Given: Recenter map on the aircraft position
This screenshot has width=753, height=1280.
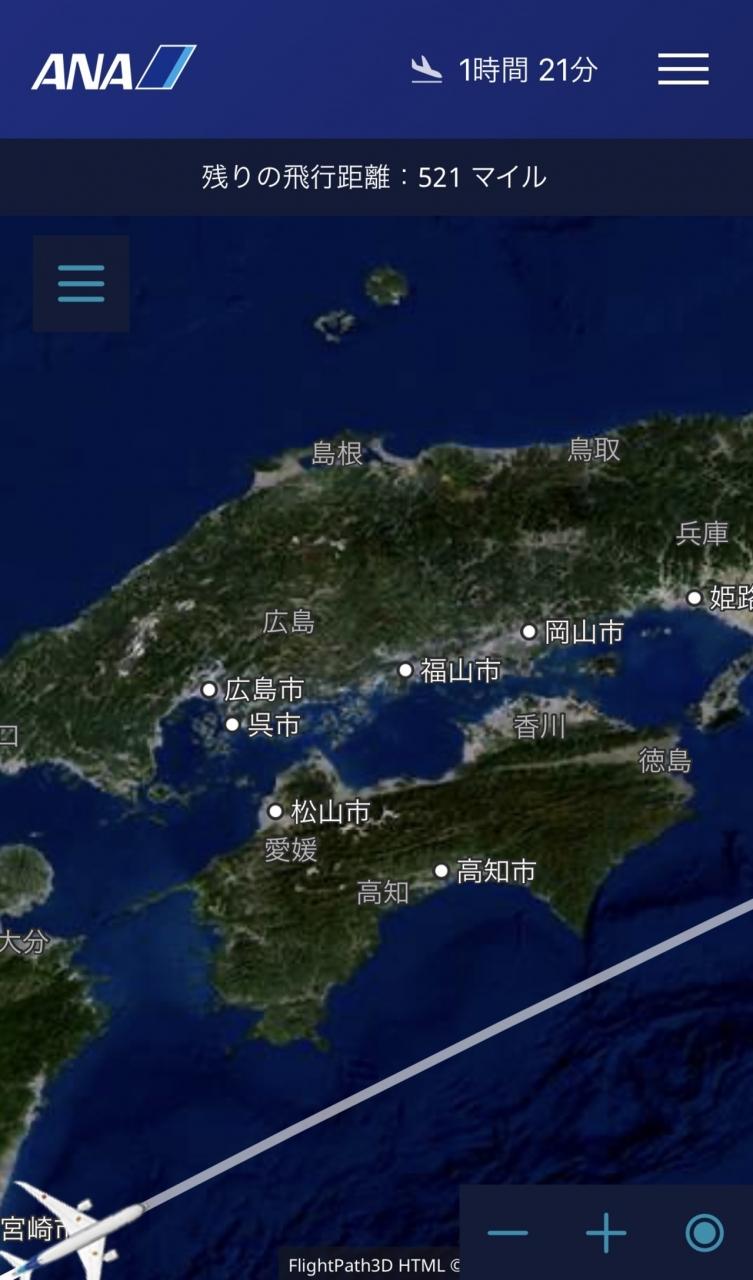Looking at the screenshot, I should [x=704, y=1233].
